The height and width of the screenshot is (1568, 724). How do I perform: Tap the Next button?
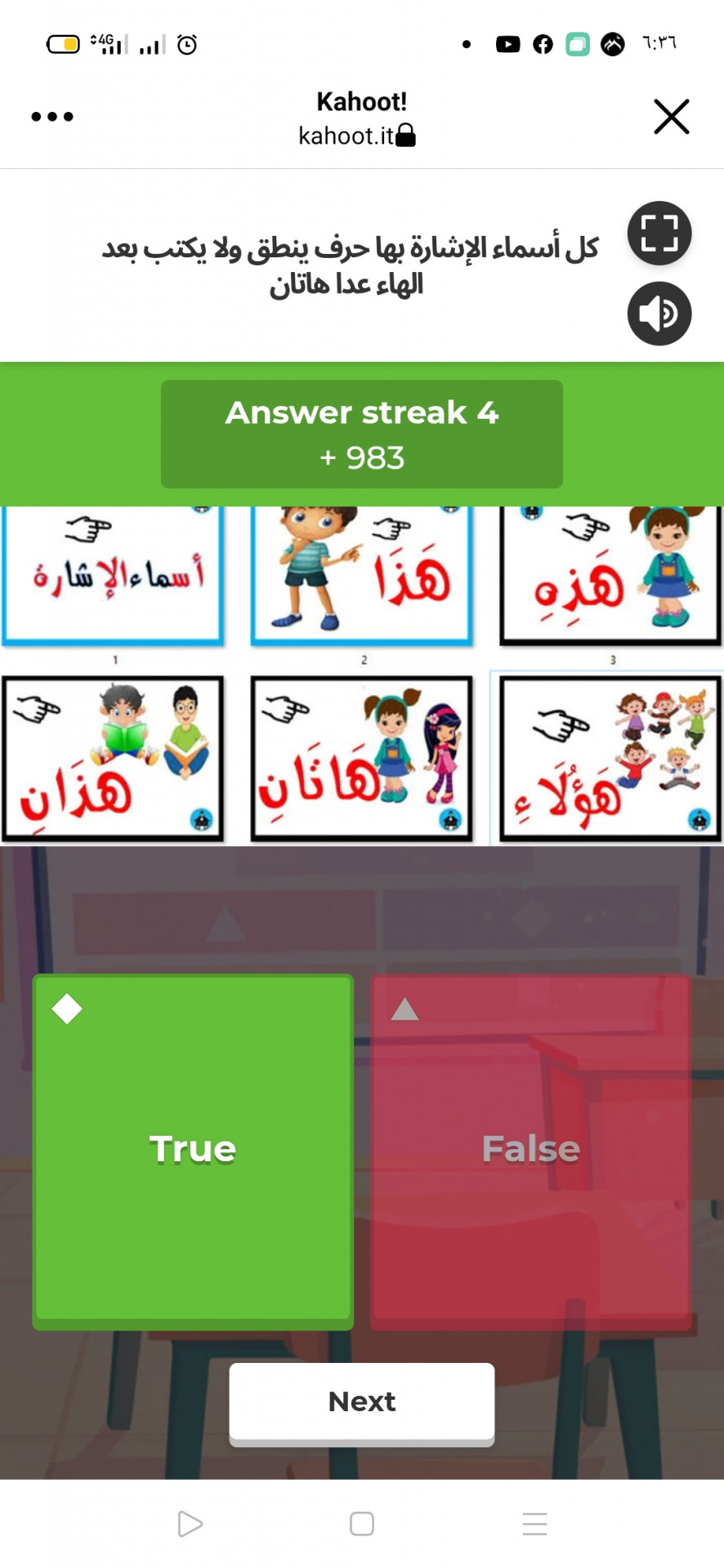[361, 1401]
